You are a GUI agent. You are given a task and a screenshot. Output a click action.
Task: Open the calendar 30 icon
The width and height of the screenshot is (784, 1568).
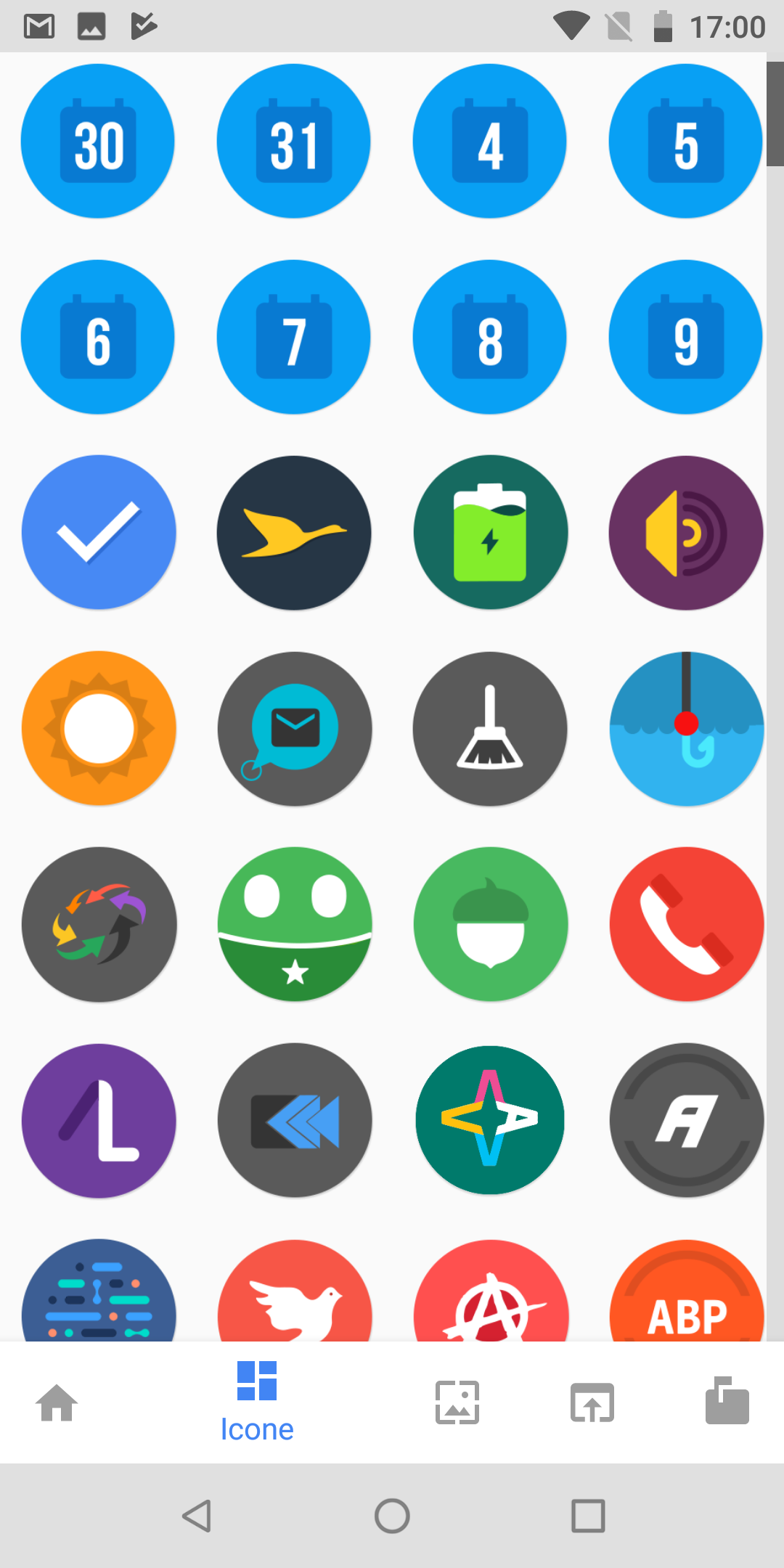click(98, 141)
